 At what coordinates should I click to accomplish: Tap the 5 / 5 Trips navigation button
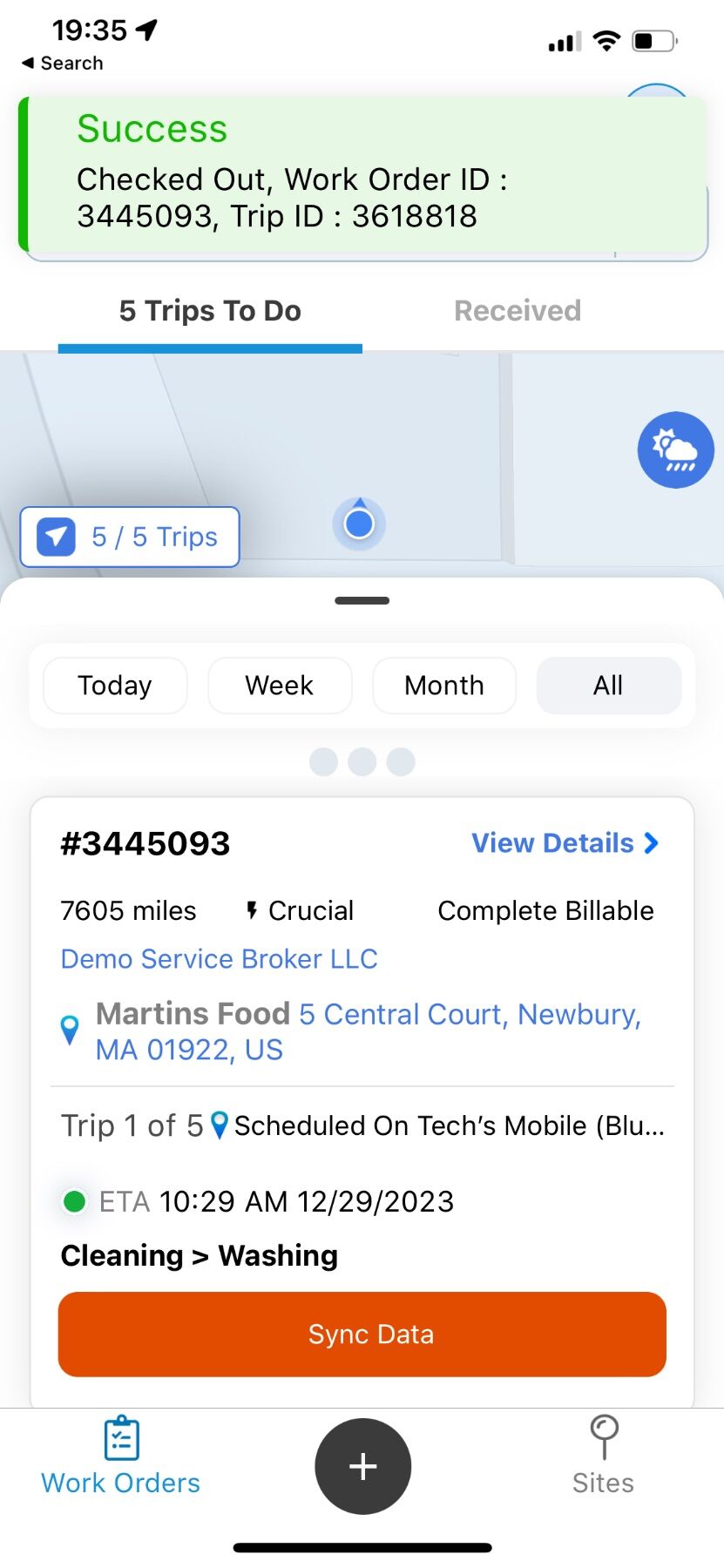[x=130, y=537]
